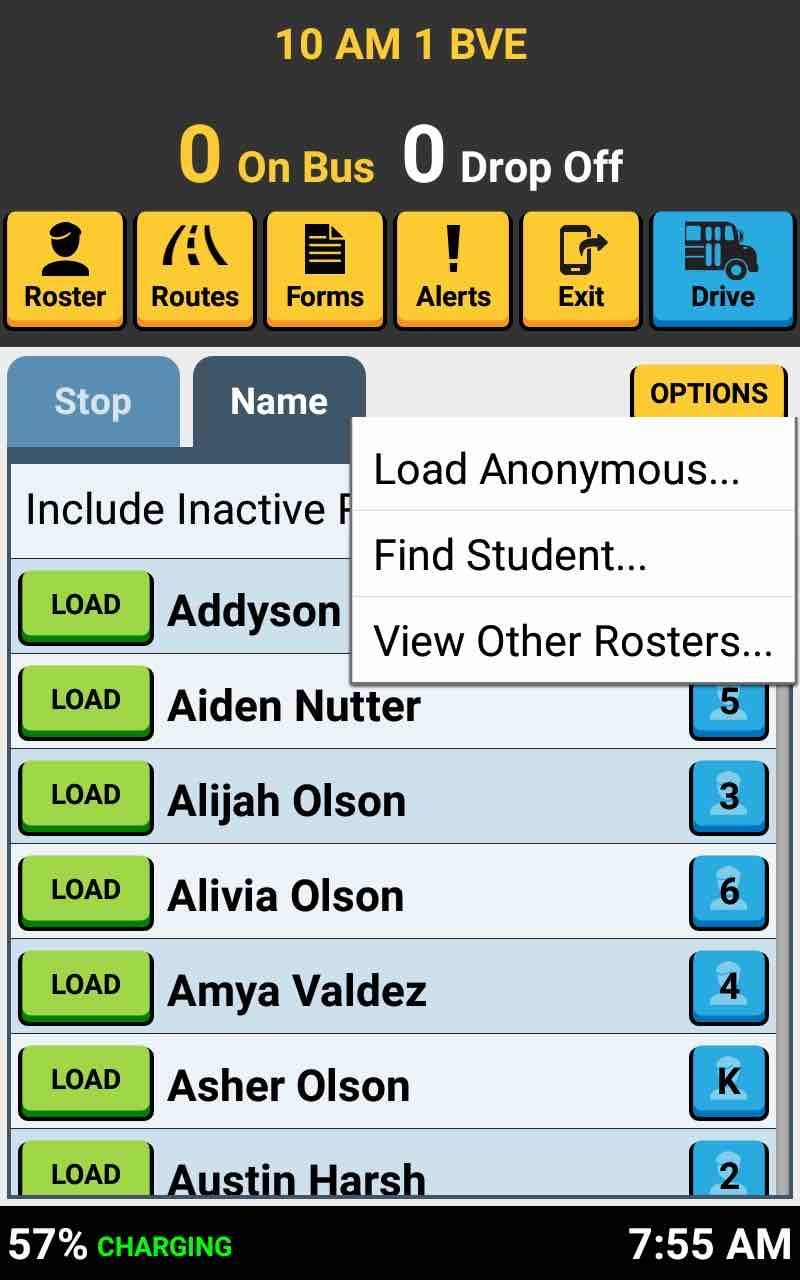Switch to Drive mode
This screenshot has height=1280, width=800.
click(x=723, y=269)
